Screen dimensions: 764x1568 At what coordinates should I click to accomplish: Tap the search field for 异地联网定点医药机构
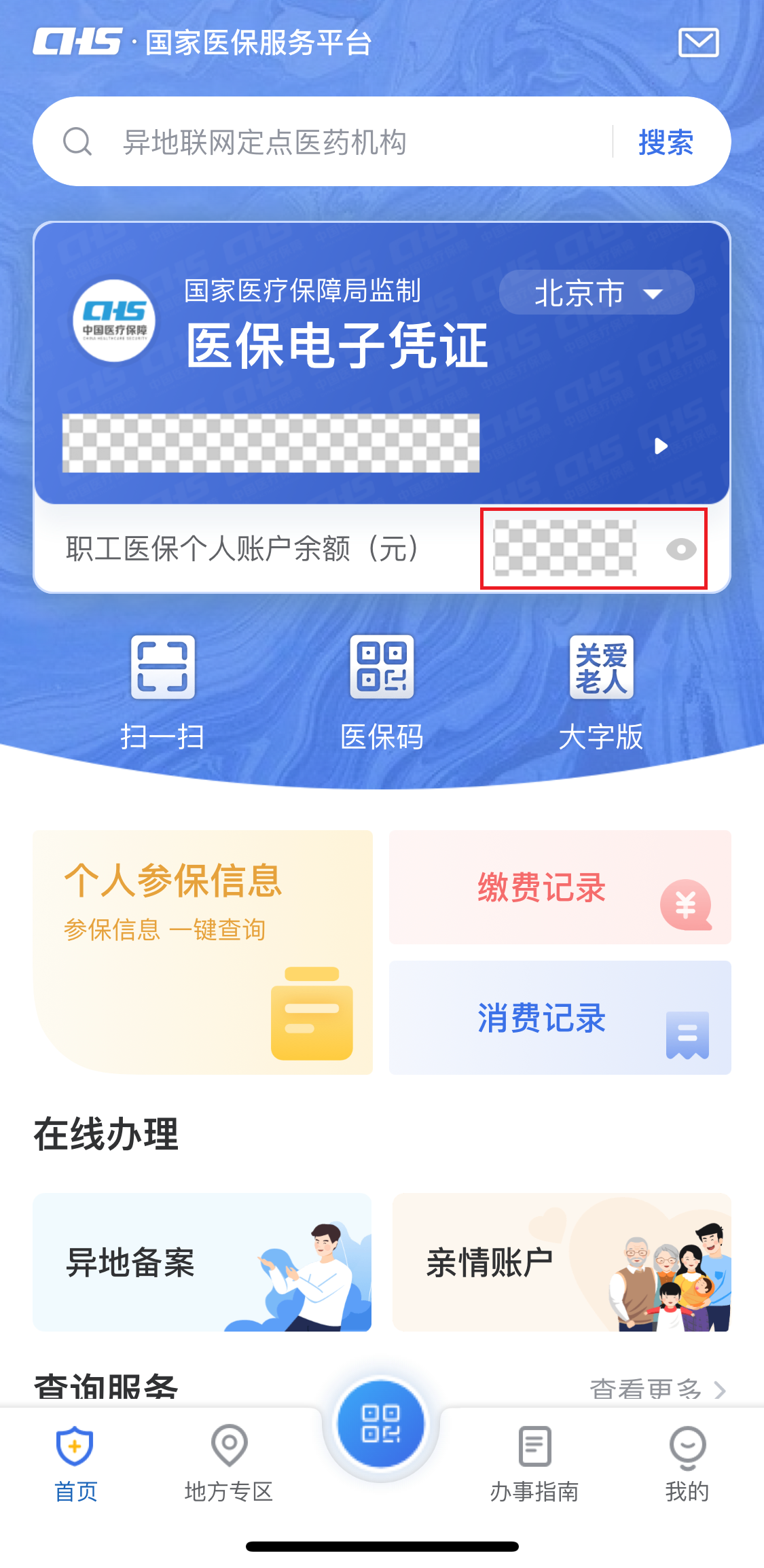(x=326, y=142)
